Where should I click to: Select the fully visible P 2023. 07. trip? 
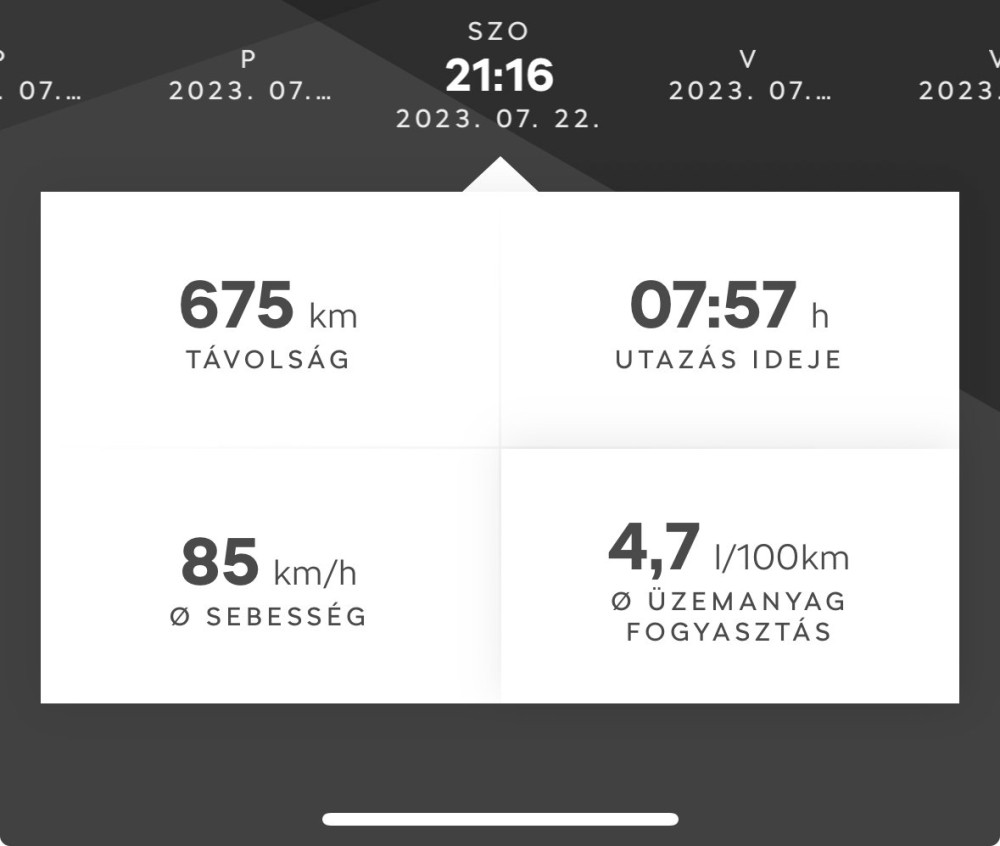[x=249, y=76]
